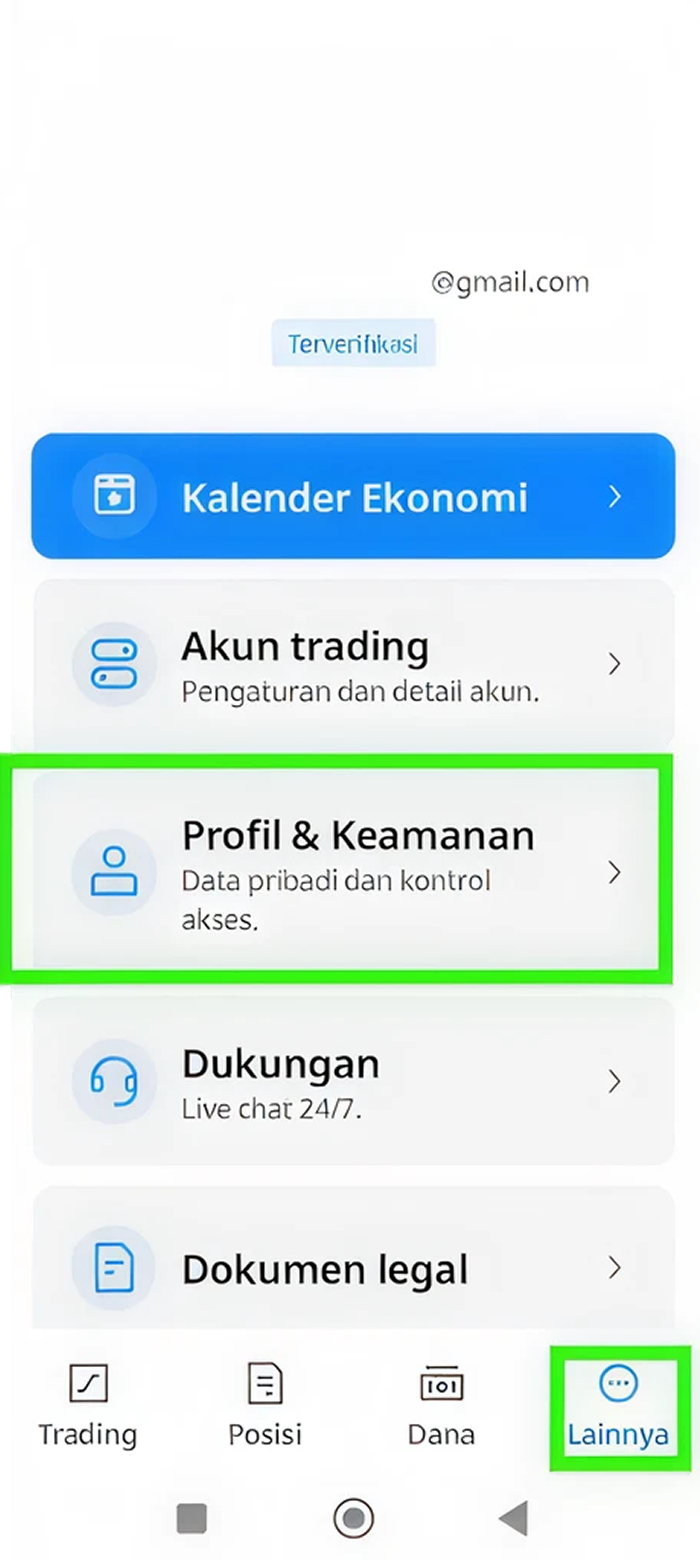Select the Lainnya tab
700x1560 pixels.
tap(618, 1407)
